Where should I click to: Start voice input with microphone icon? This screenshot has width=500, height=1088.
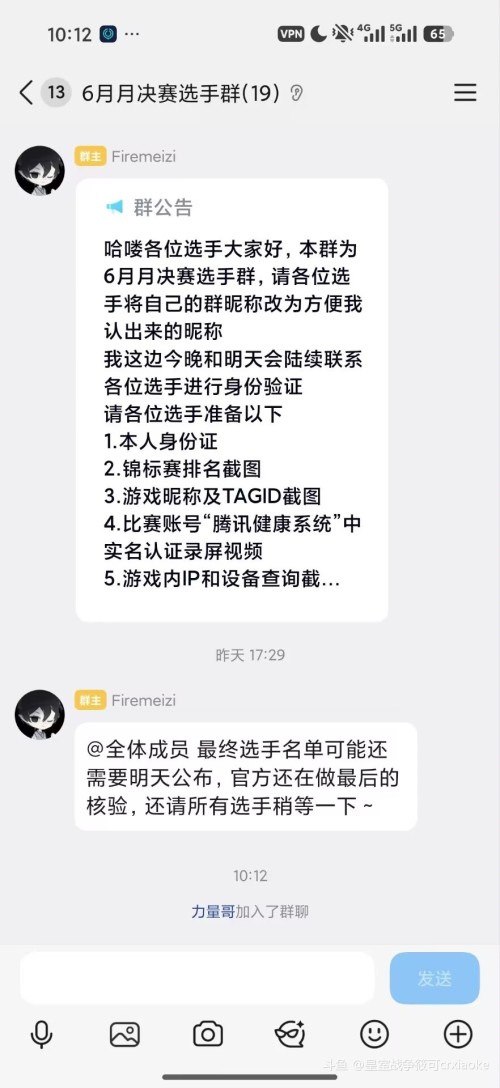coord(42,1035)
